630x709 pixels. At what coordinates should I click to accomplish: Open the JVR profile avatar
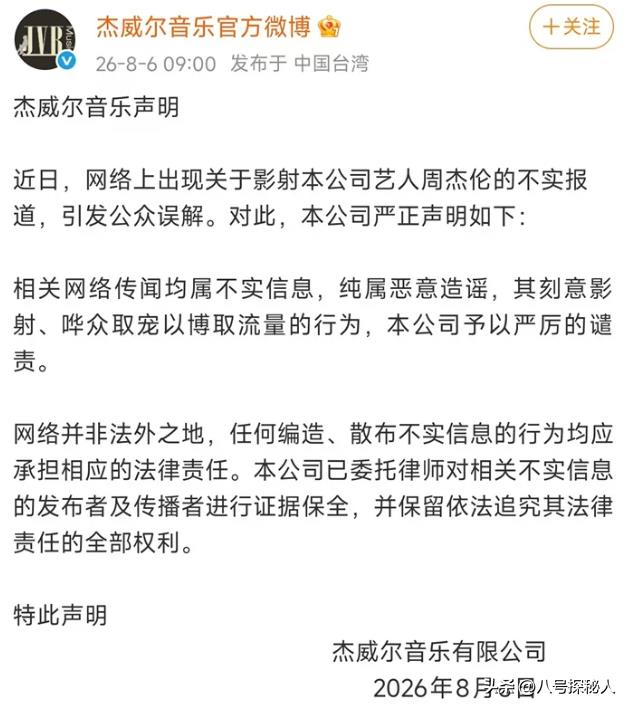coord(45,40)
